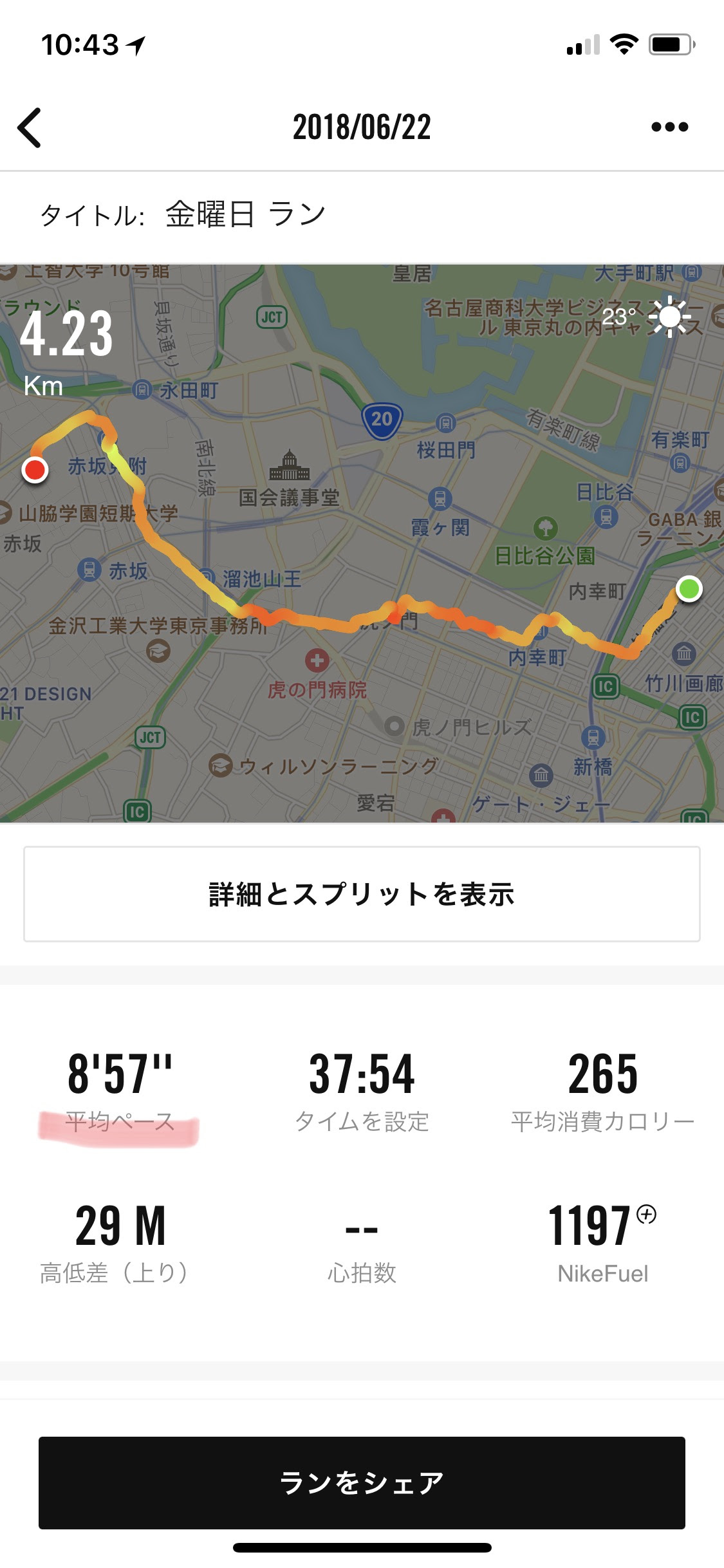Screen dimensions: 724x1568
Task: Edit the run title 金曜日 ラン
Action: tap(246, 215)
